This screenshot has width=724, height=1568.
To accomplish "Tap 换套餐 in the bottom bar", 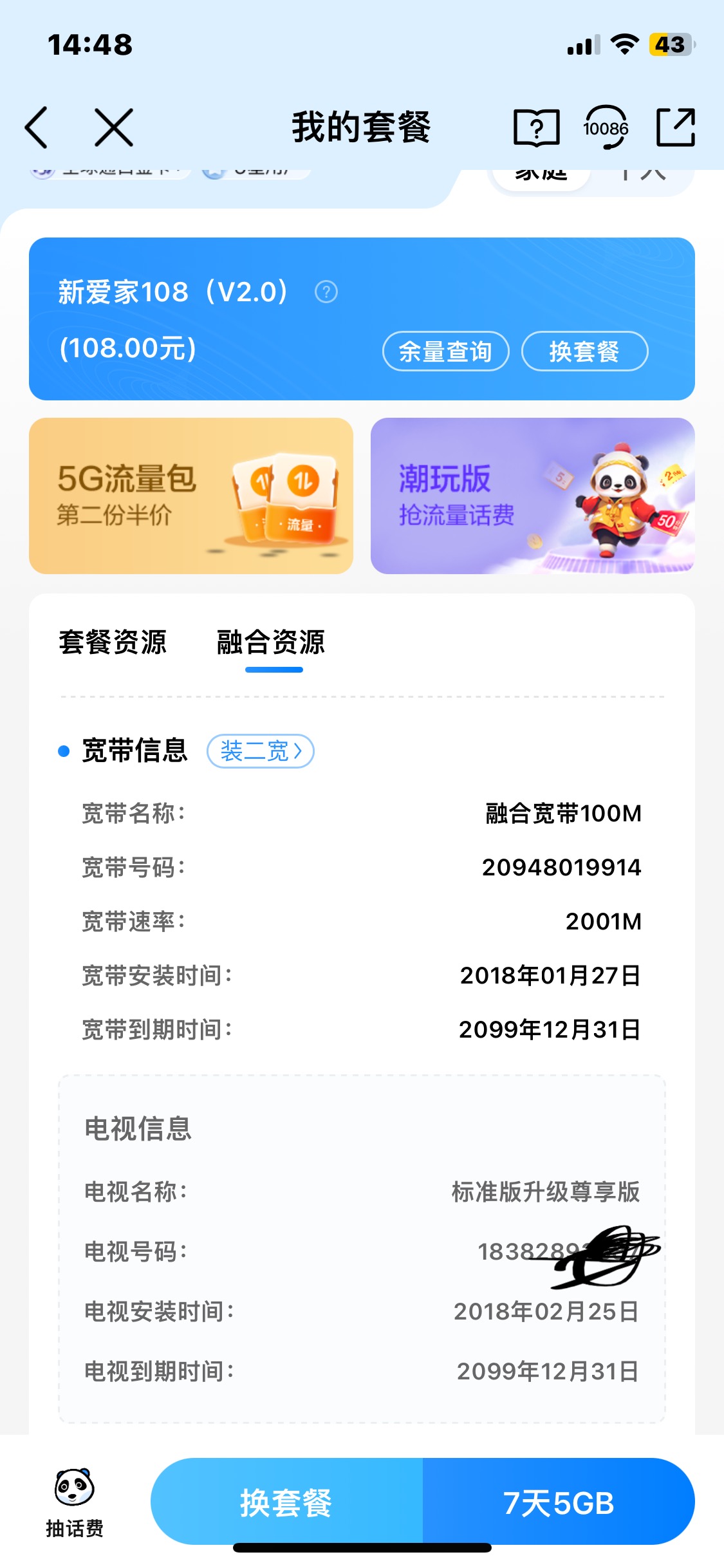I will [286, 1502].
